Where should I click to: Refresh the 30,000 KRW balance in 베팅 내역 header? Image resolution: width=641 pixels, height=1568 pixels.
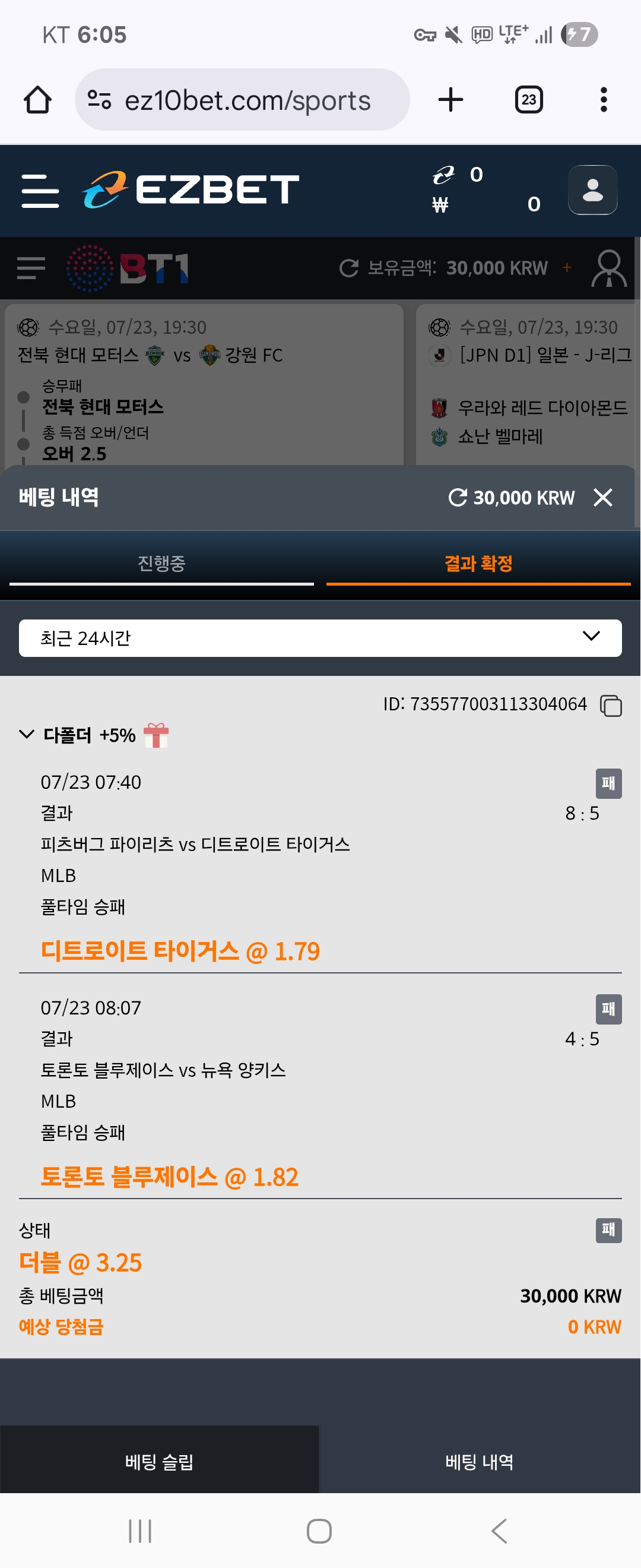tap(458, 497)
